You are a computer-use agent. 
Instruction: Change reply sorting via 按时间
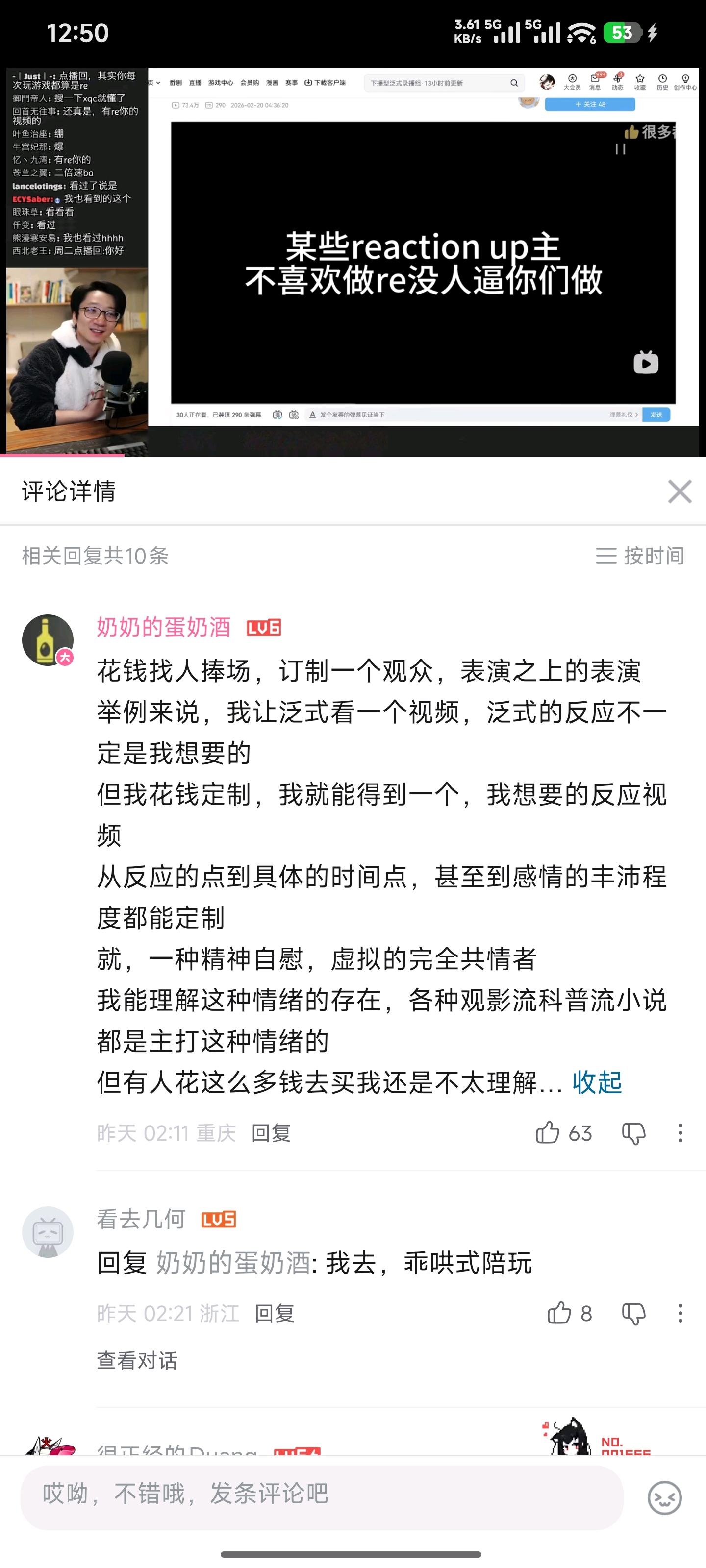(640, 556)
